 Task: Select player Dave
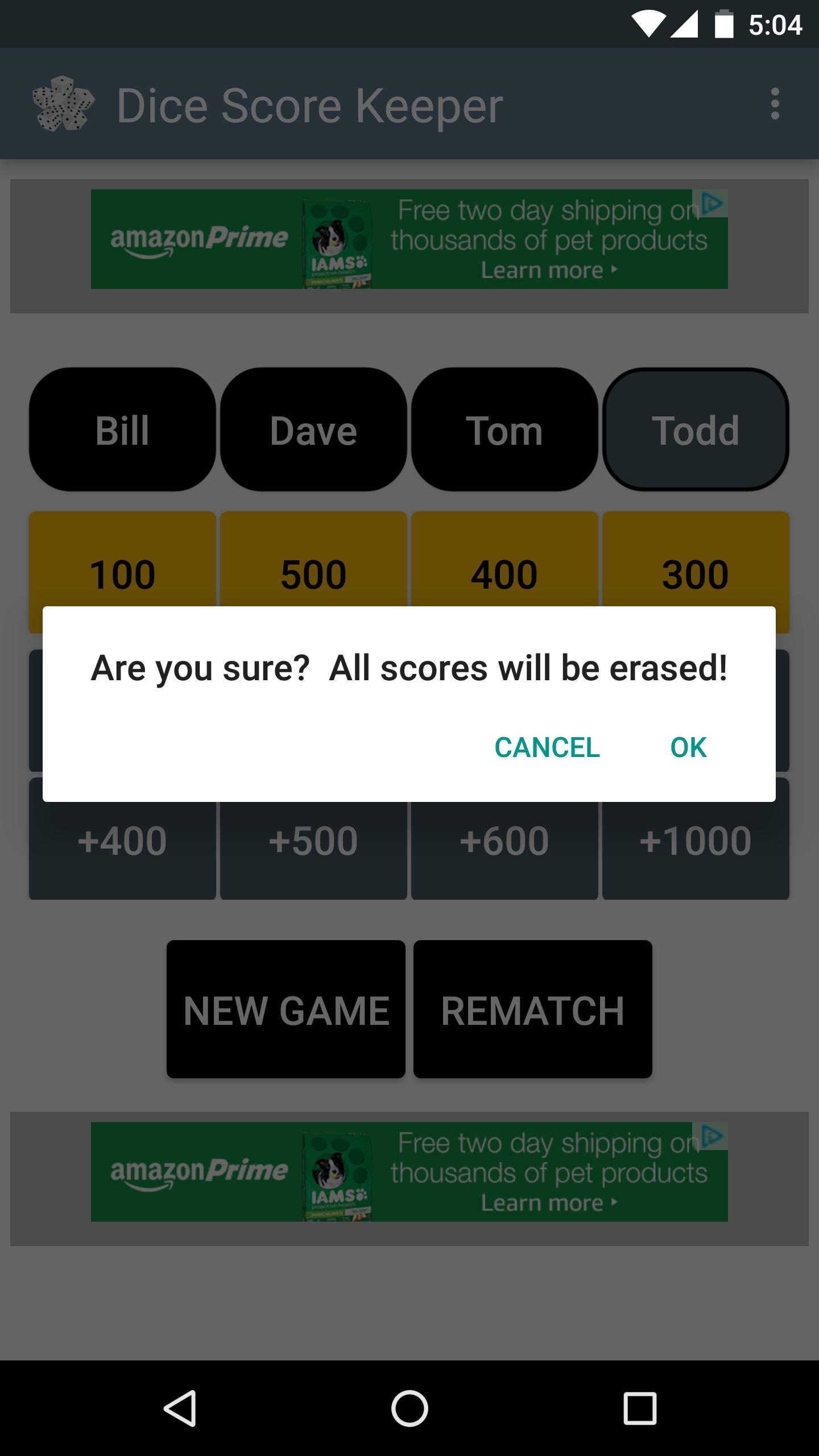(312, 431)
